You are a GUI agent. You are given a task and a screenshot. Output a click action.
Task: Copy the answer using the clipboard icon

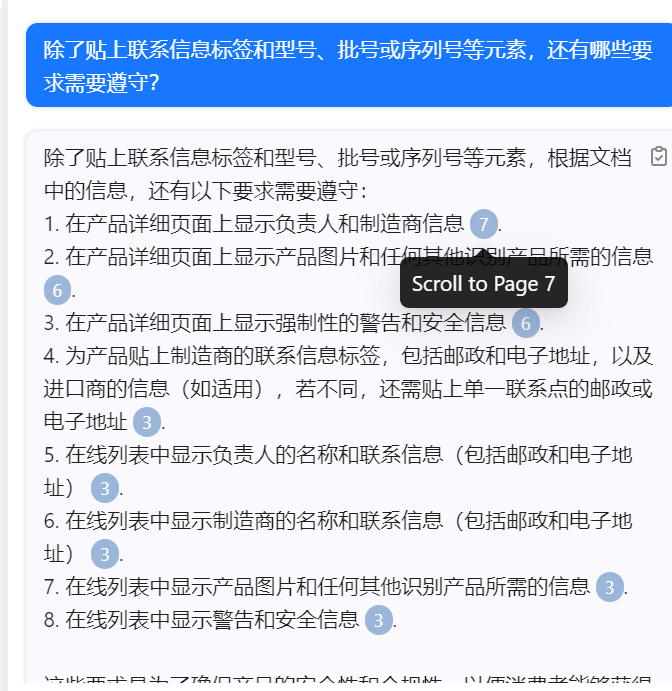[x=658, y=156]
